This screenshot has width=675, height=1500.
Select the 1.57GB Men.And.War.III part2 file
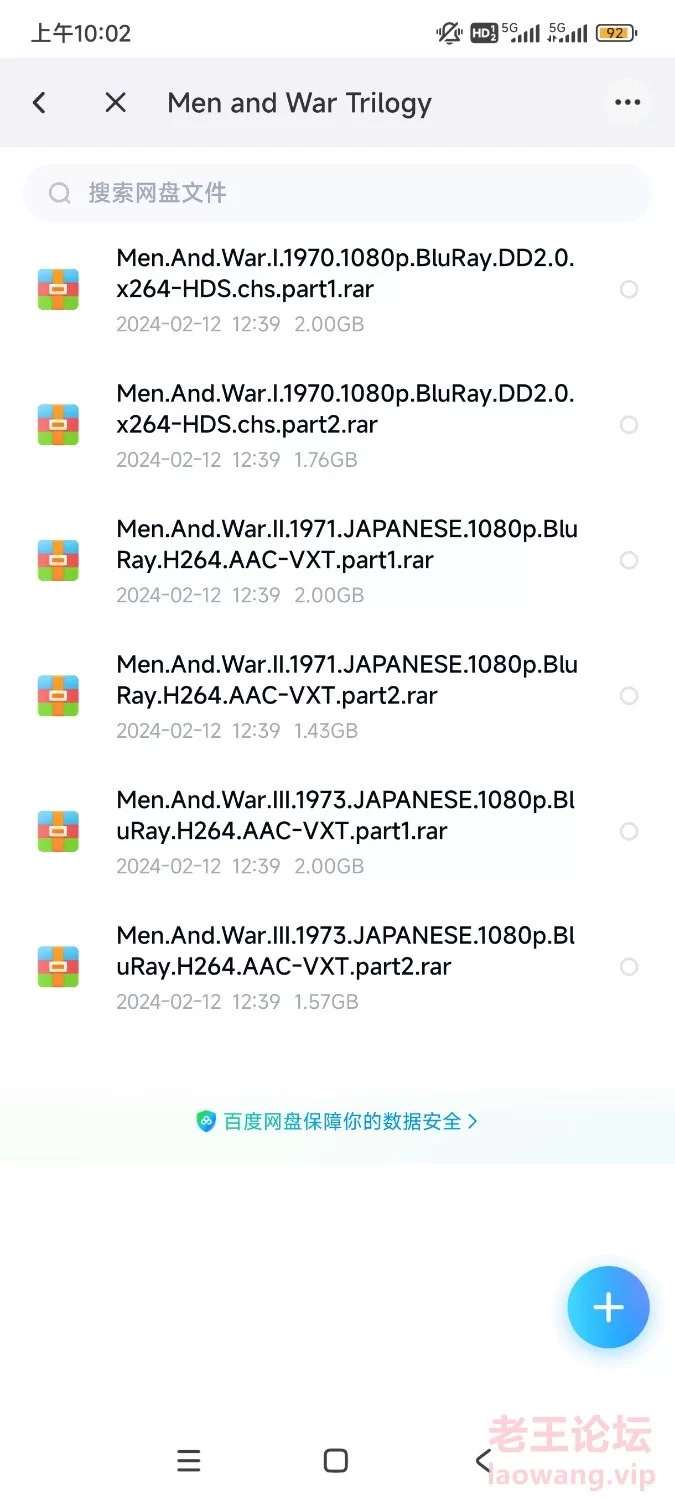click(629, 967)
